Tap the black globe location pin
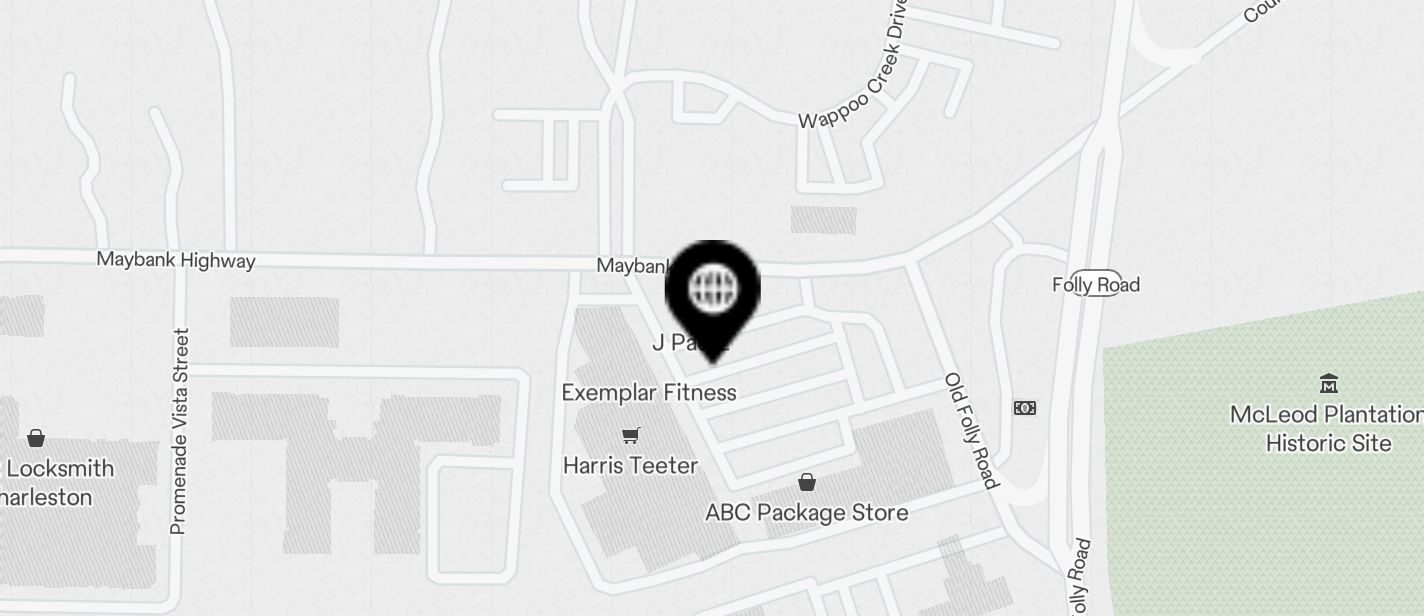Screen dimensions: 1424x616 713,291
